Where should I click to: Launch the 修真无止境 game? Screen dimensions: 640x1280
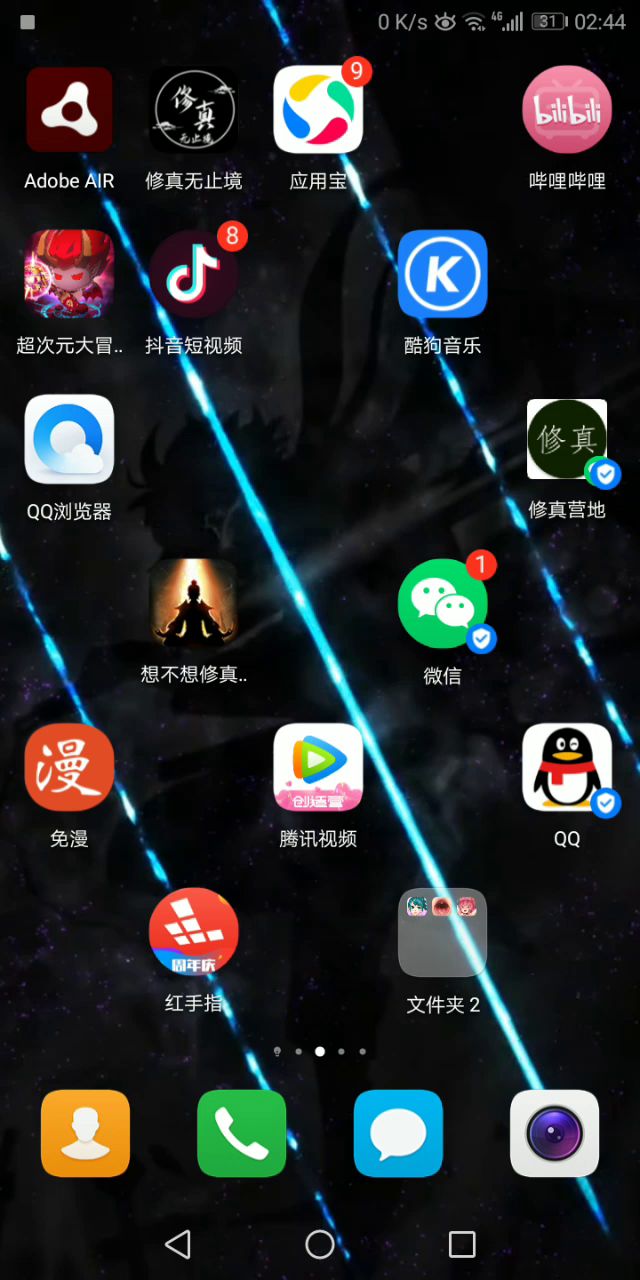(193, 110)
